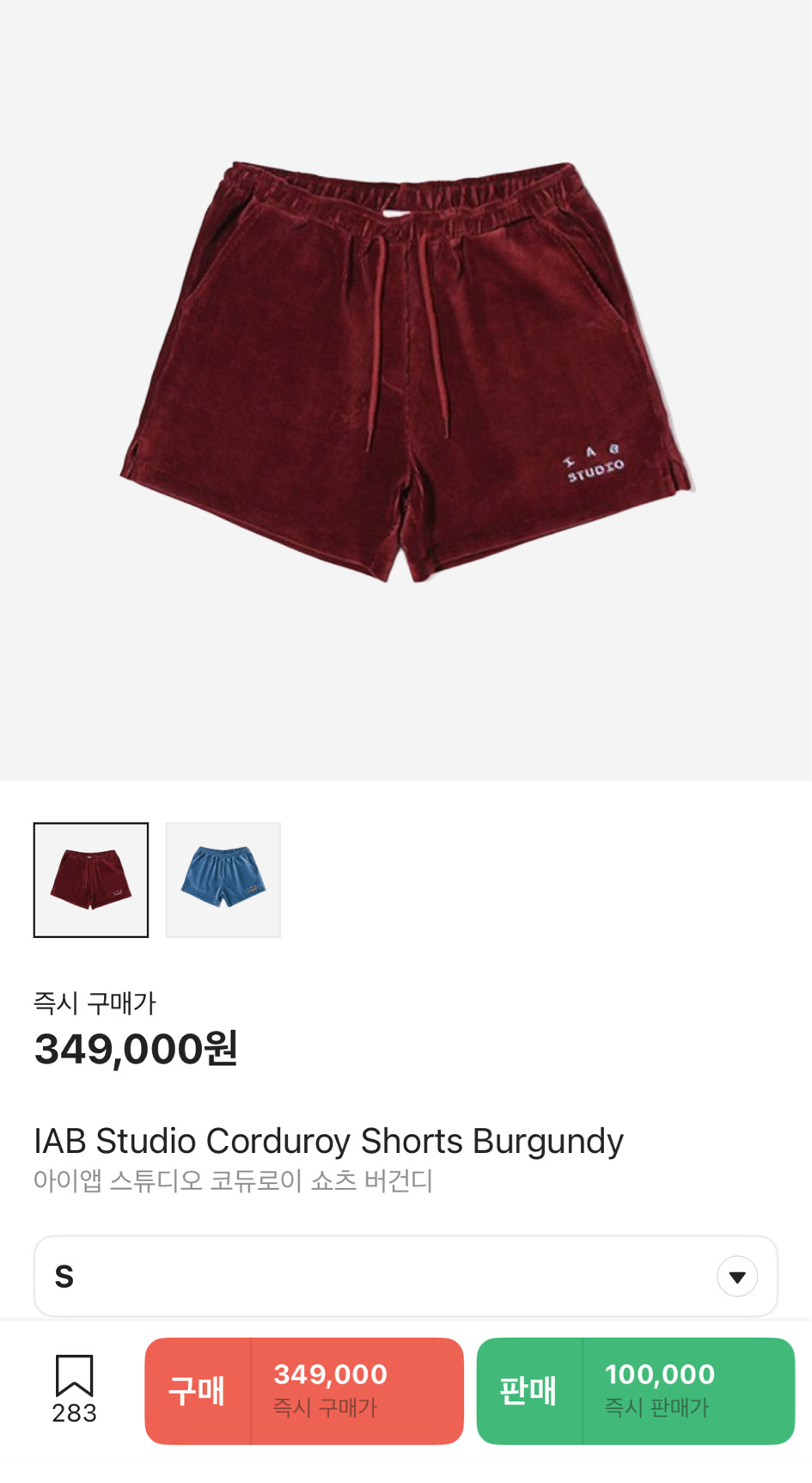Click the Korean product name text
The image size is (812, 1483).
pyautogui.click(x=234, y=1182)
